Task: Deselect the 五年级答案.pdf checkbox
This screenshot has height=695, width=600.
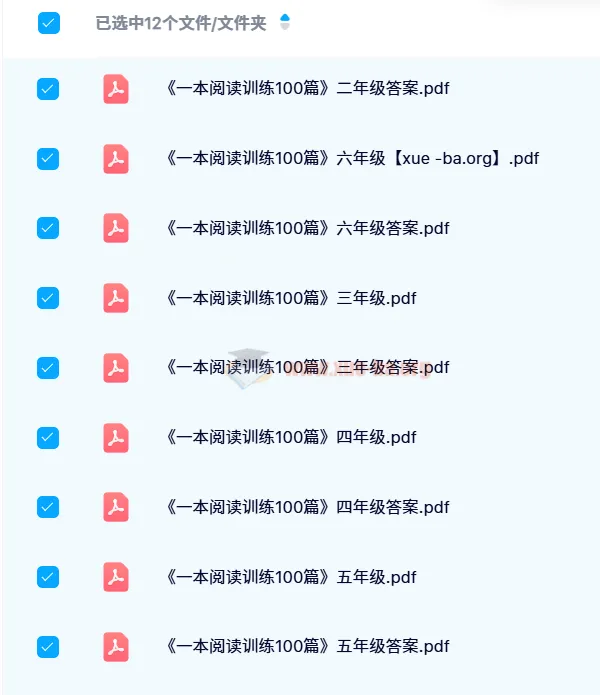Action: 48,646
